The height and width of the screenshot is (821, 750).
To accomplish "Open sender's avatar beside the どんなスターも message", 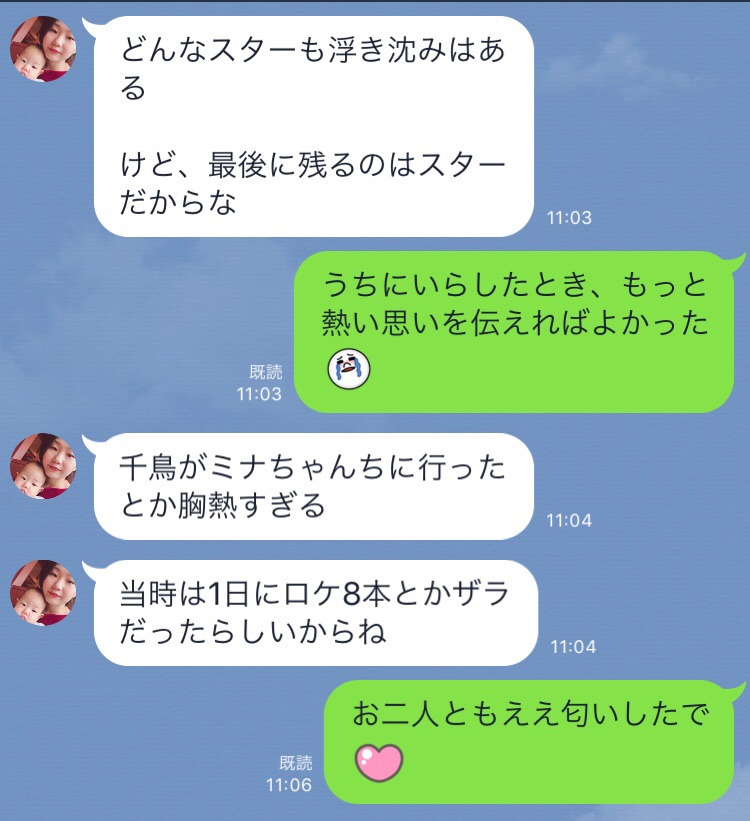I will tap(43, 50).
